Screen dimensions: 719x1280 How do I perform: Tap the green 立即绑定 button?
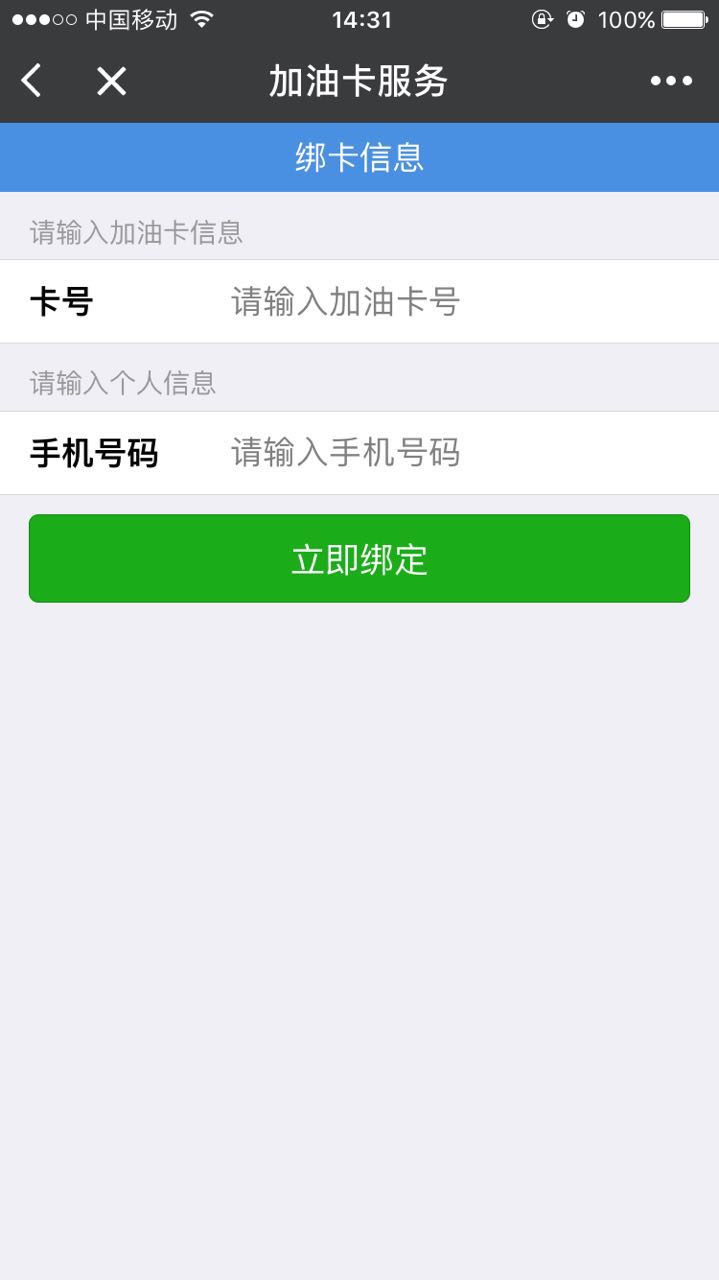359,559
